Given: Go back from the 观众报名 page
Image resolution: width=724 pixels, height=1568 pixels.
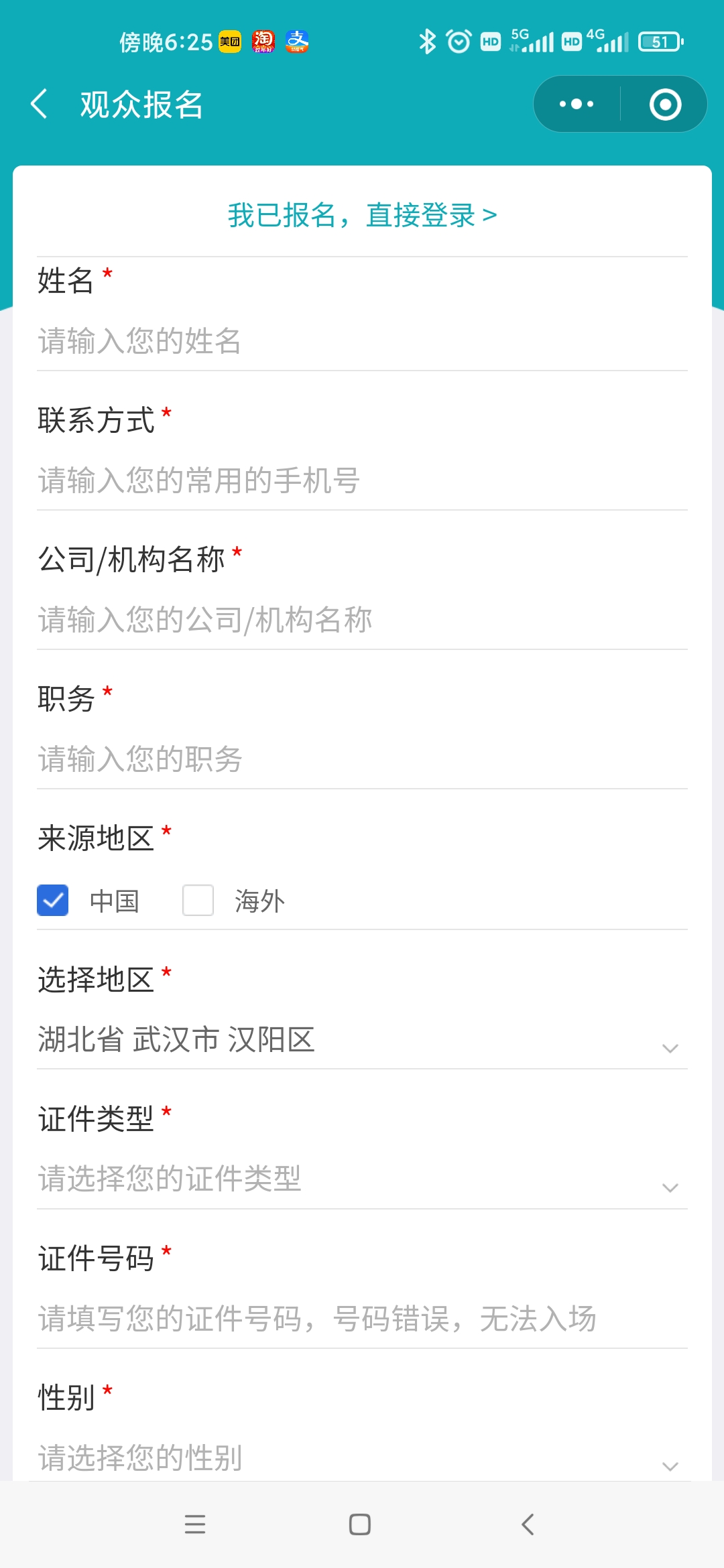Looking at the screenshot, I should (40, 104).
